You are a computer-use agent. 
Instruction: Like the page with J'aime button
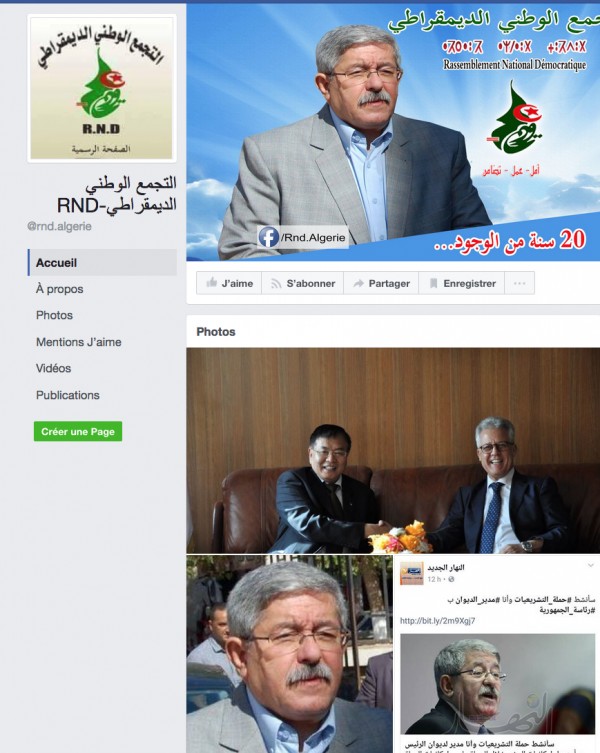228,284
